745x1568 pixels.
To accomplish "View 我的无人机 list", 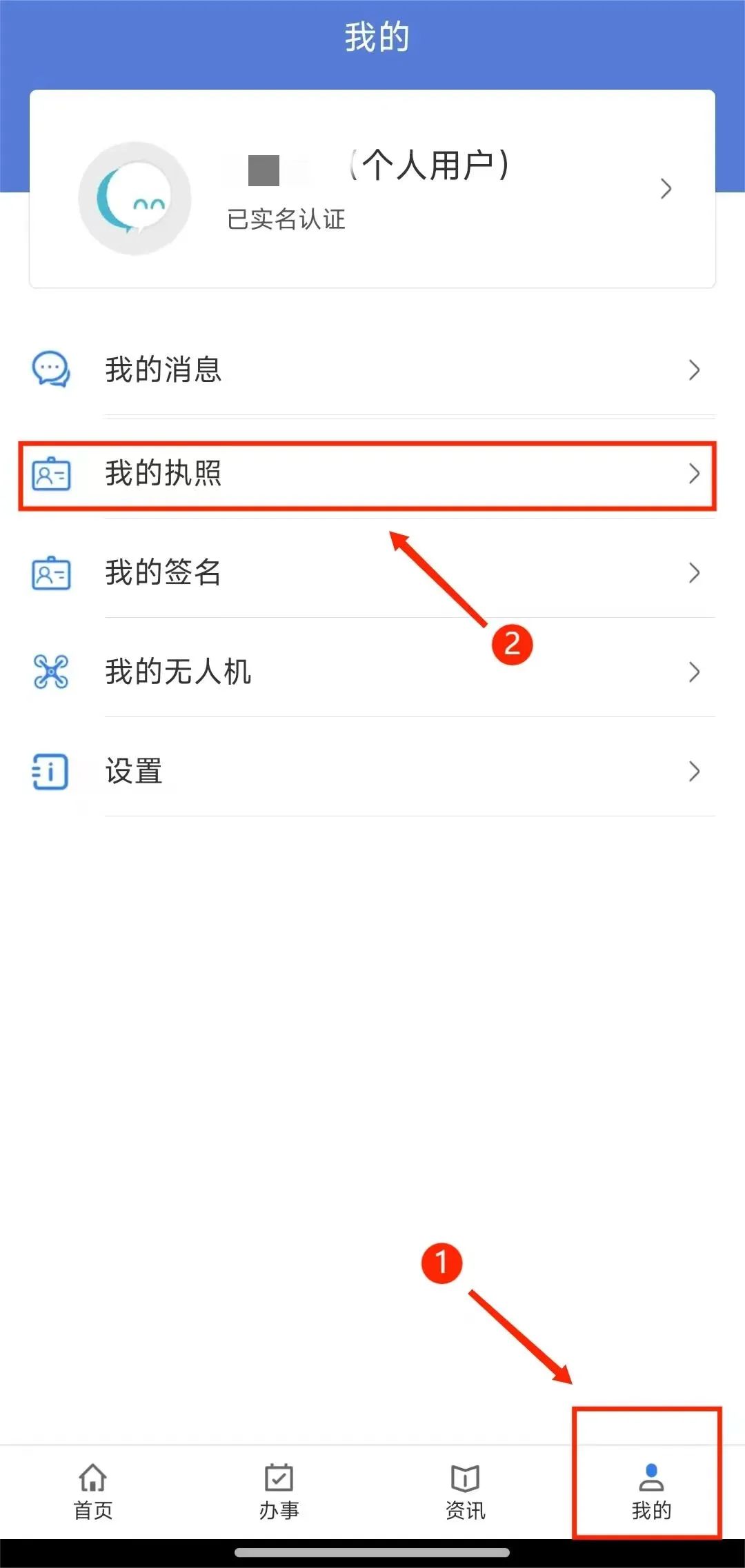I will pyautogui.click(x=372, y=672).
